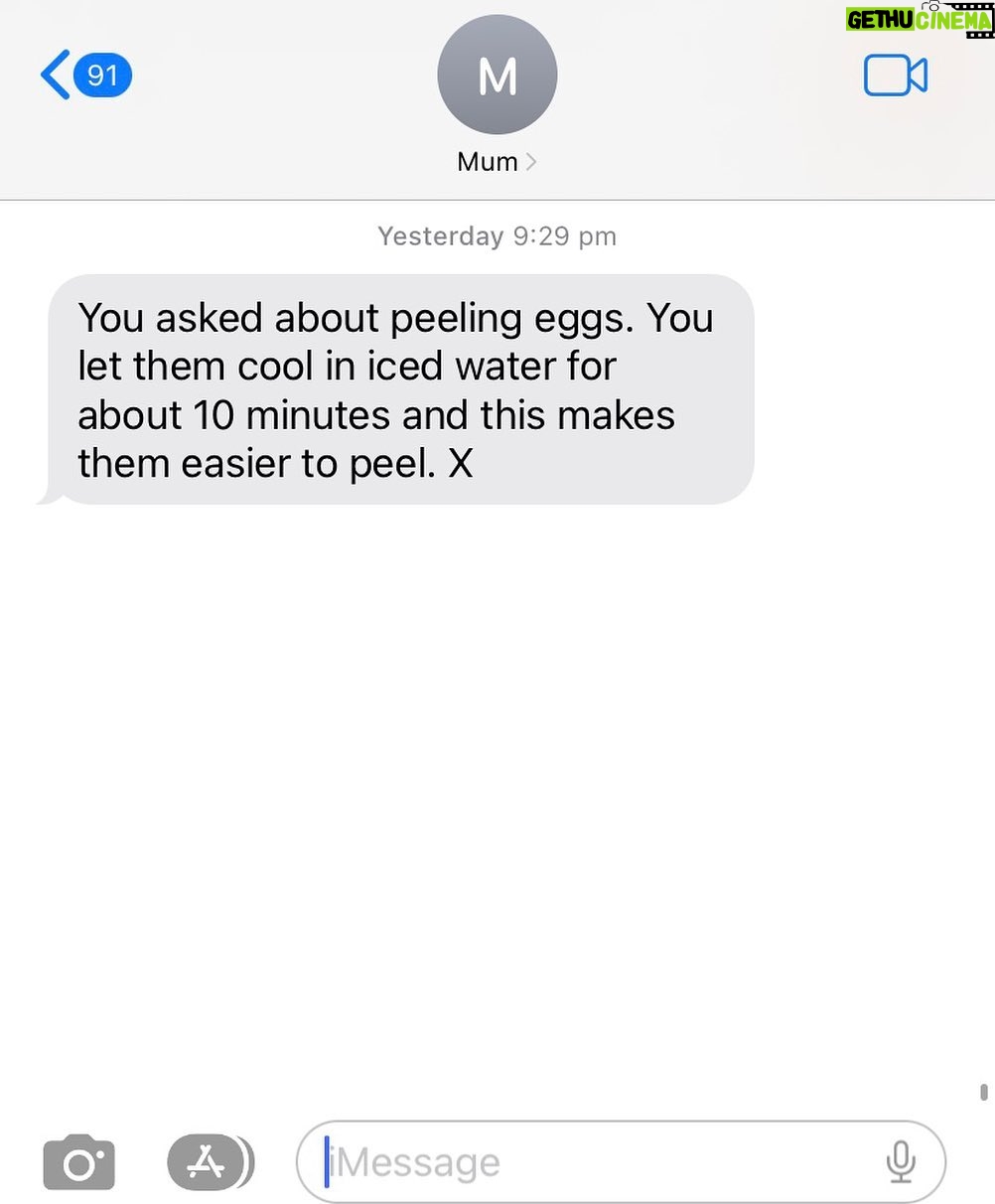
Task: Focus the iMessage text field
Action: 596,1162
